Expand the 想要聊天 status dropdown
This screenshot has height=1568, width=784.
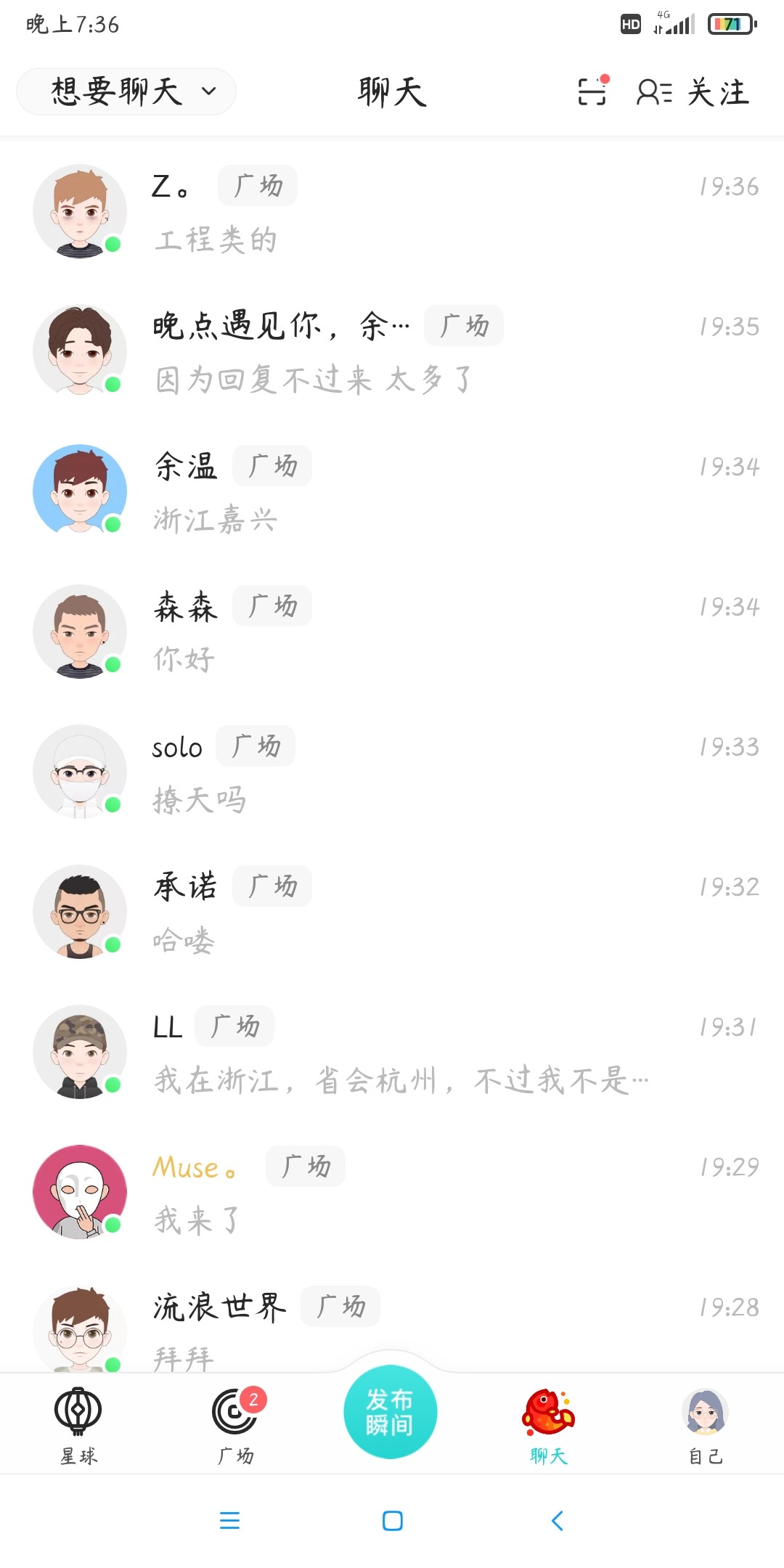pyautogui.click(x=126, y=91)
